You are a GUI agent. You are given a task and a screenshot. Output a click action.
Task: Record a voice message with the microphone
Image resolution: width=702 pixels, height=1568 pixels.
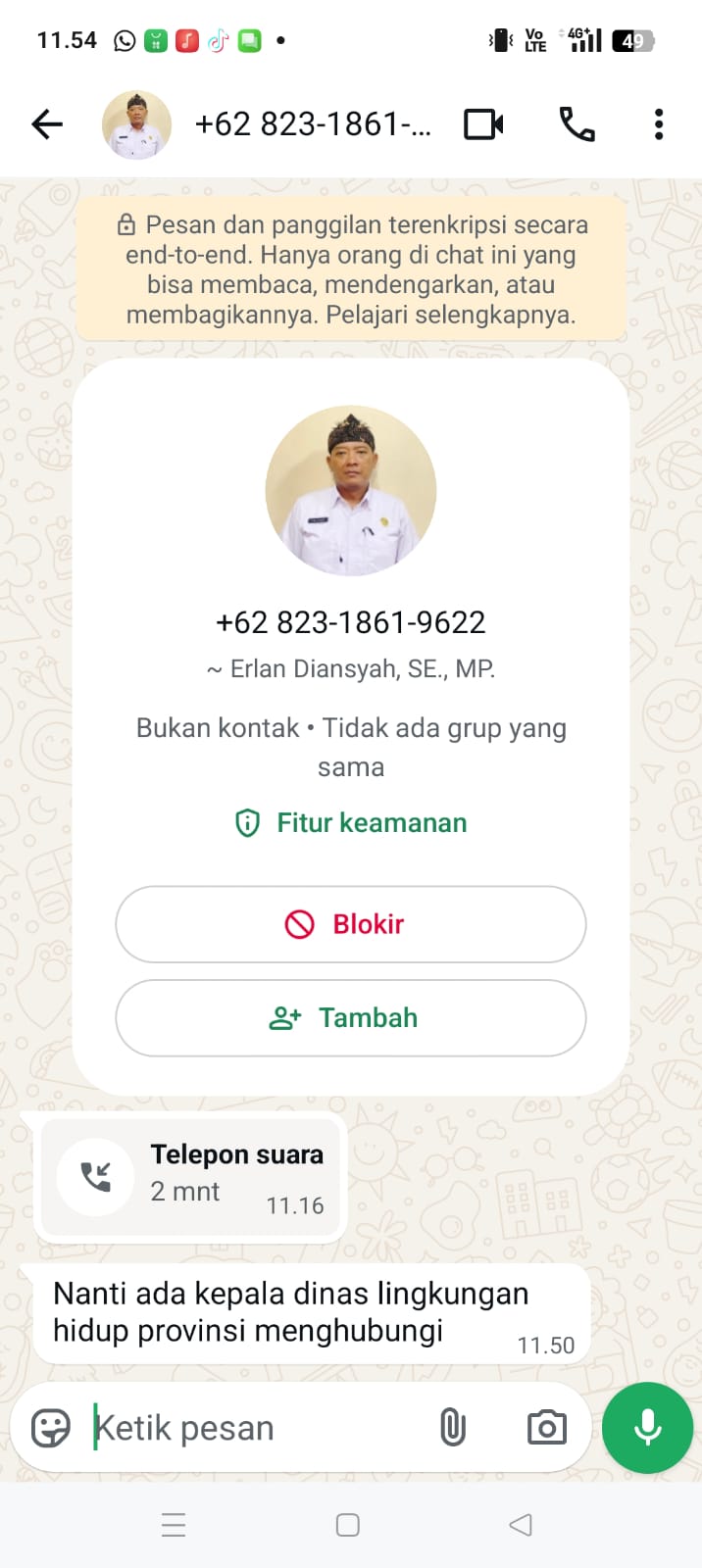coord(647,1428)
